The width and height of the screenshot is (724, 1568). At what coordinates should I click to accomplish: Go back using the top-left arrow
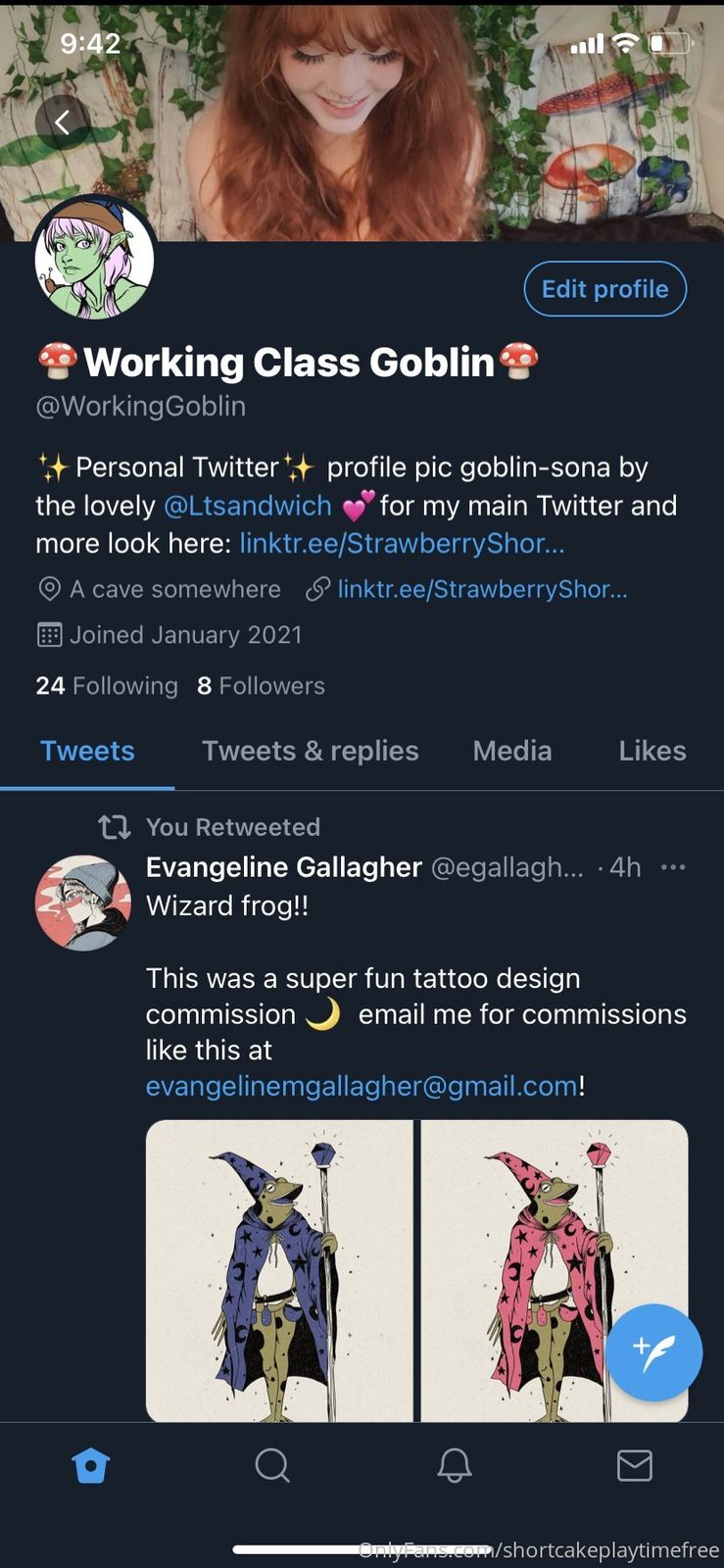pos(63,122)
